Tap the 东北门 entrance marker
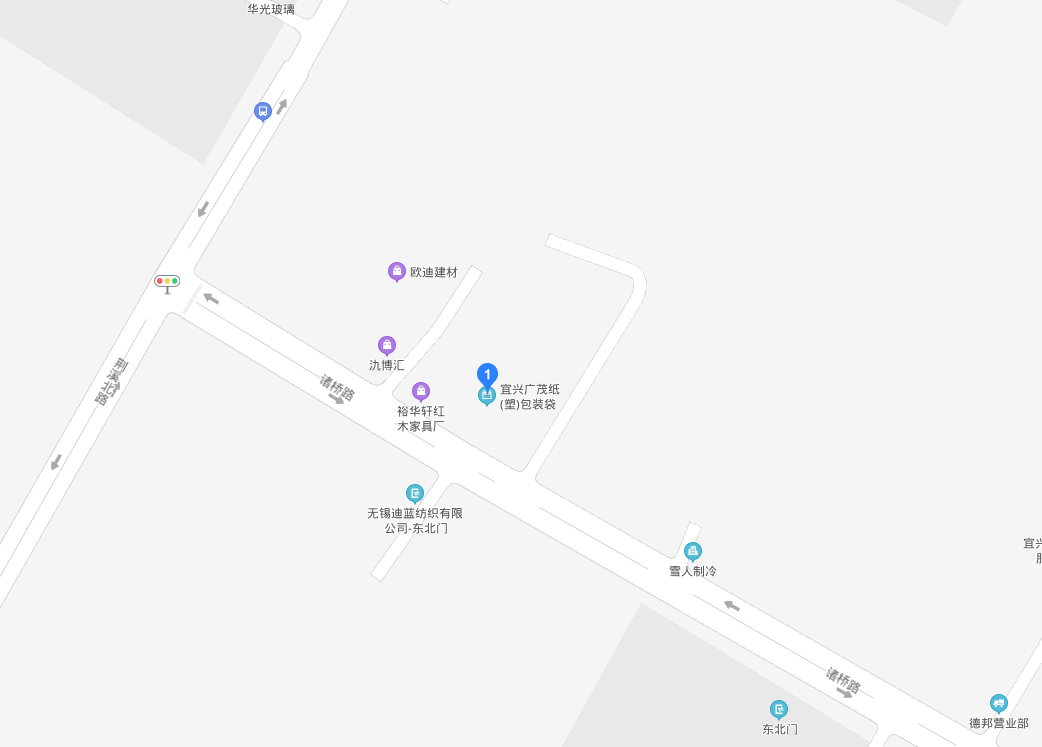This screenshot has width=1042, height=747. 779,709
